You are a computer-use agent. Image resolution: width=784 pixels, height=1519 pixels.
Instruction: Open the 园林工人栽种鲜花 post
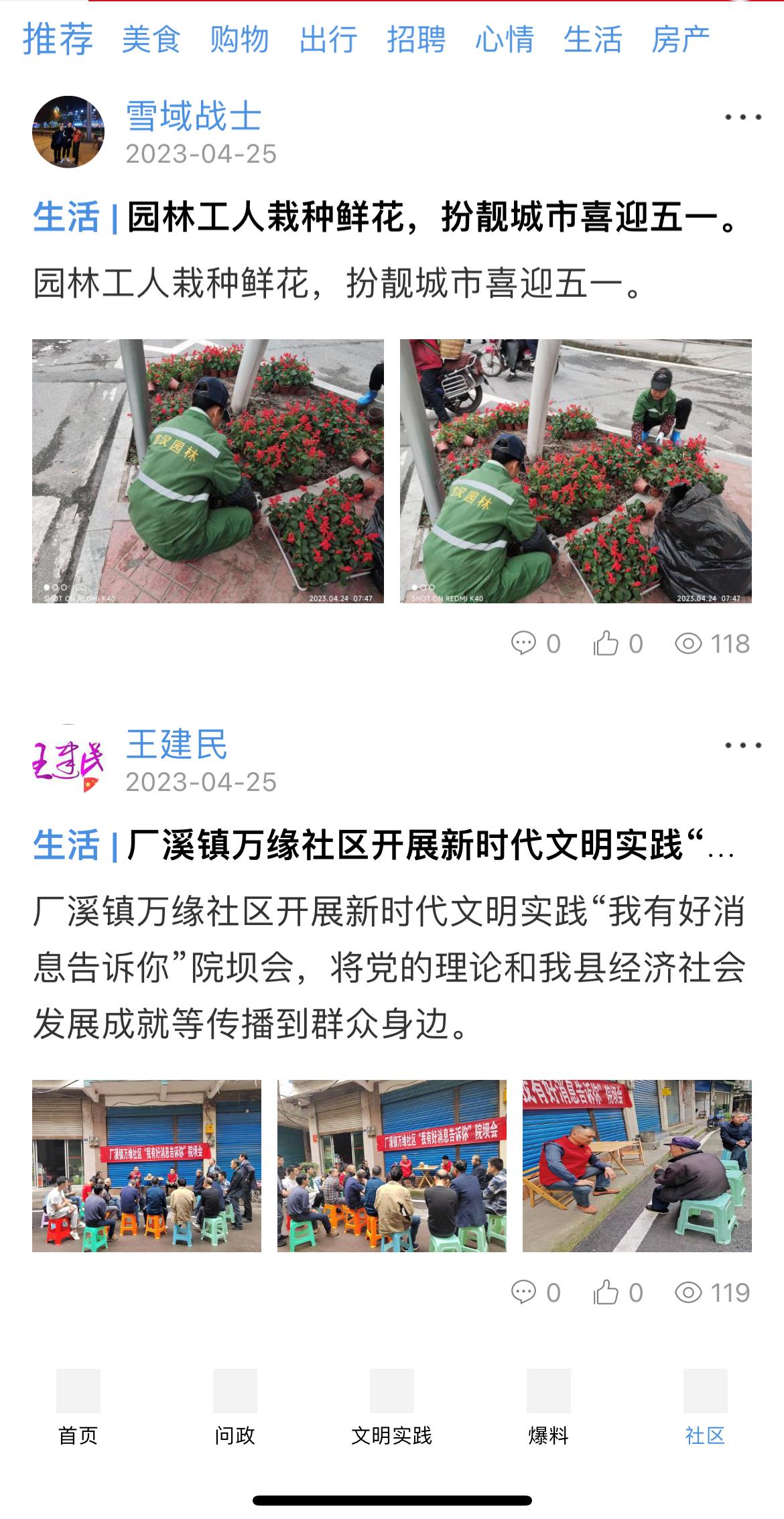pos(429,218)
